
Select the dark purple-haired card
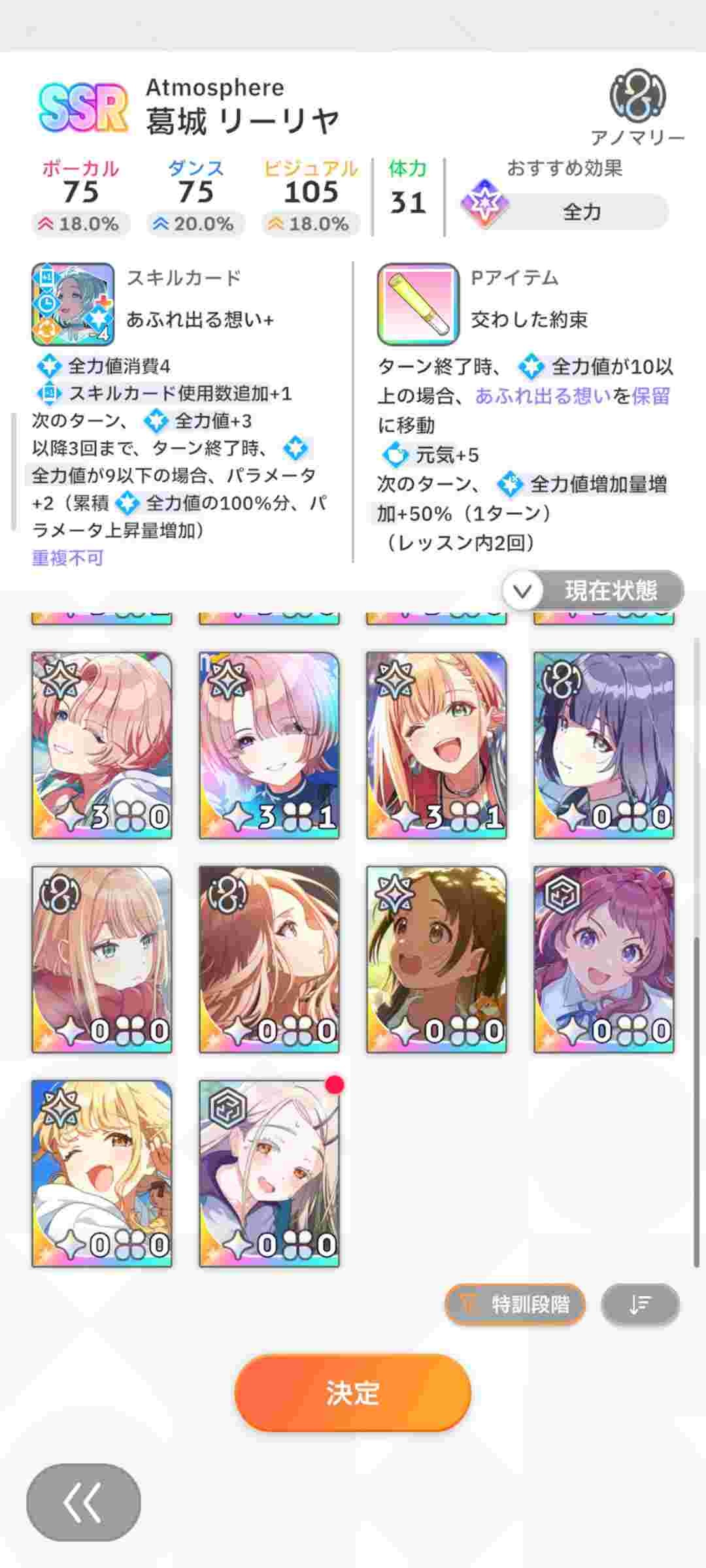tap(604, 745)
